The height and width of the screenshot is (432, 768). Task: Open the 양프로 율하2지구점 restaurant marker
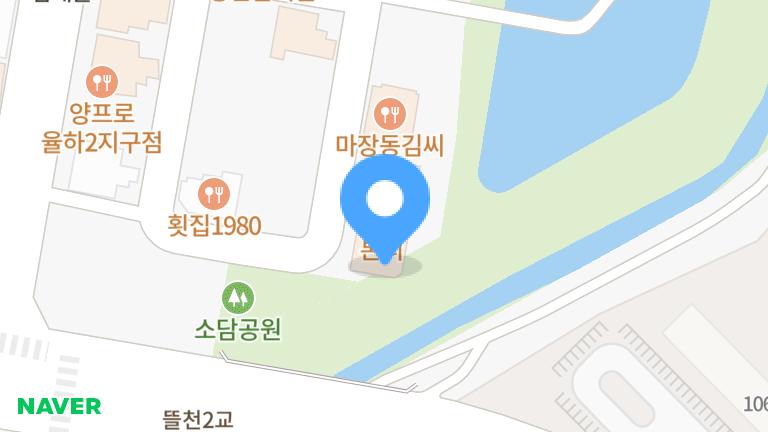[x=101, y=79]
